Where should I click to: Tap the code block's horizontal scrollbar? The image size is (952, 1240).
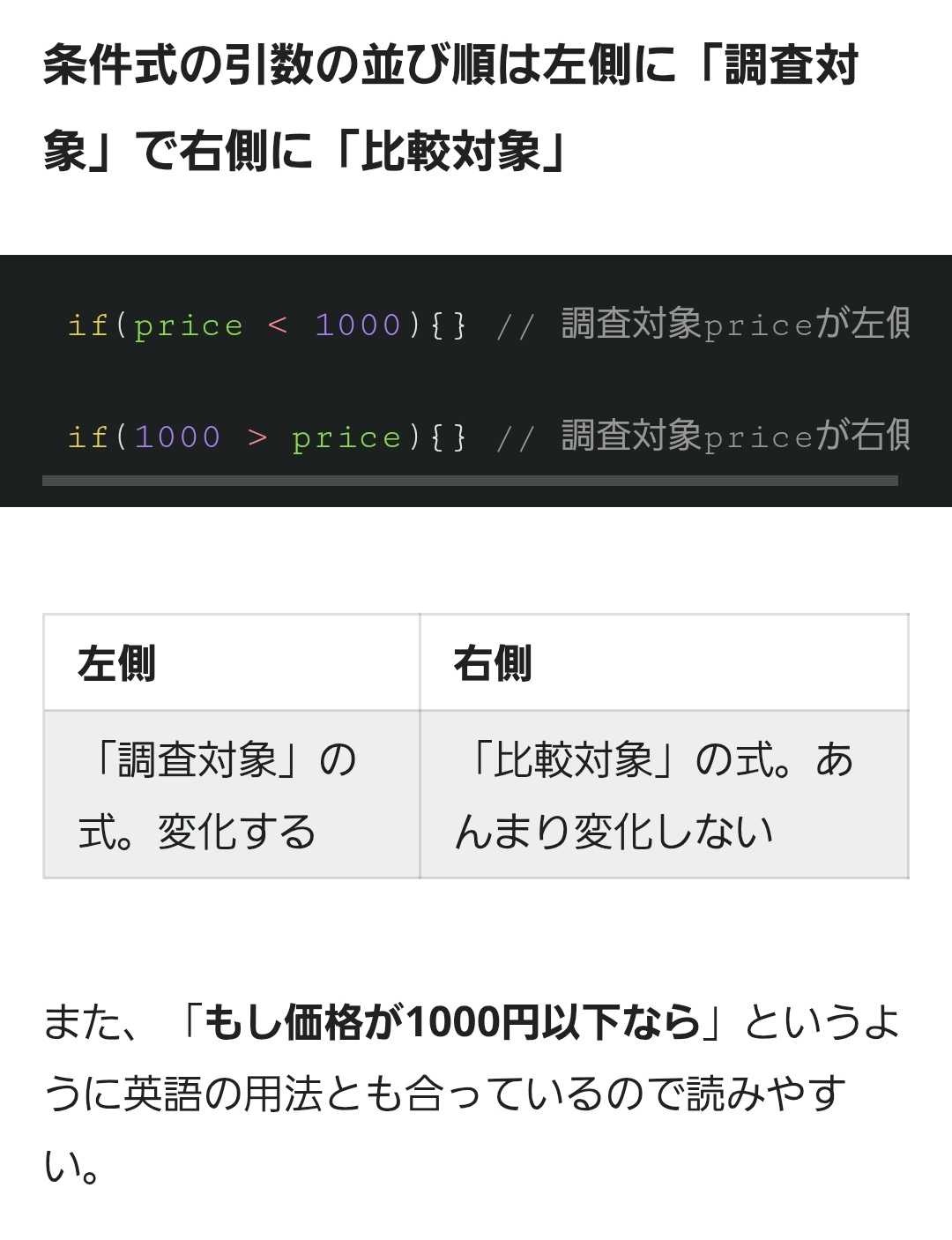(470, 481)
